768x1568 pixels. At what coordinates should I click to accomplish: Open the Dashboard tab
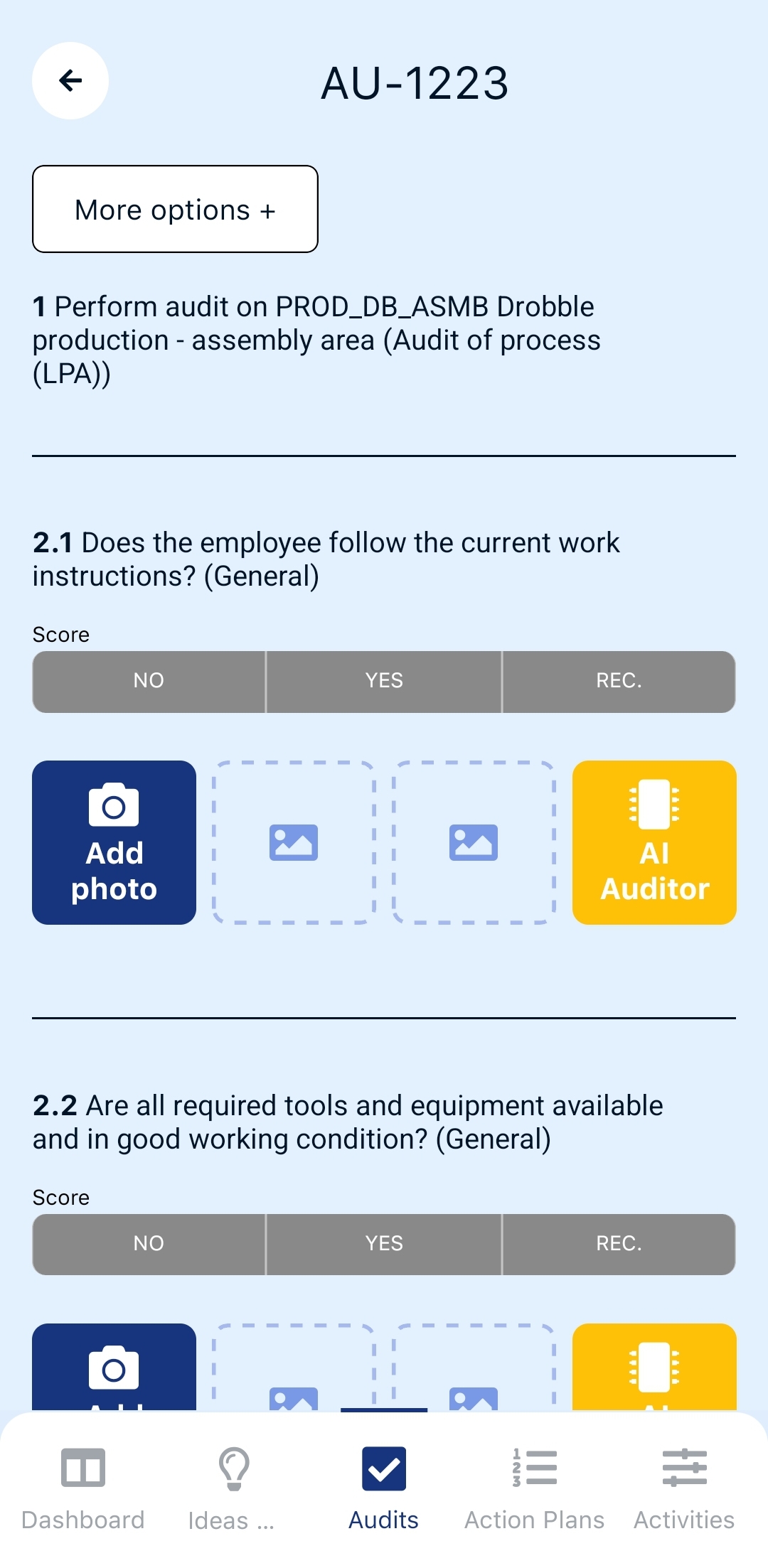tap(83, 1487)
